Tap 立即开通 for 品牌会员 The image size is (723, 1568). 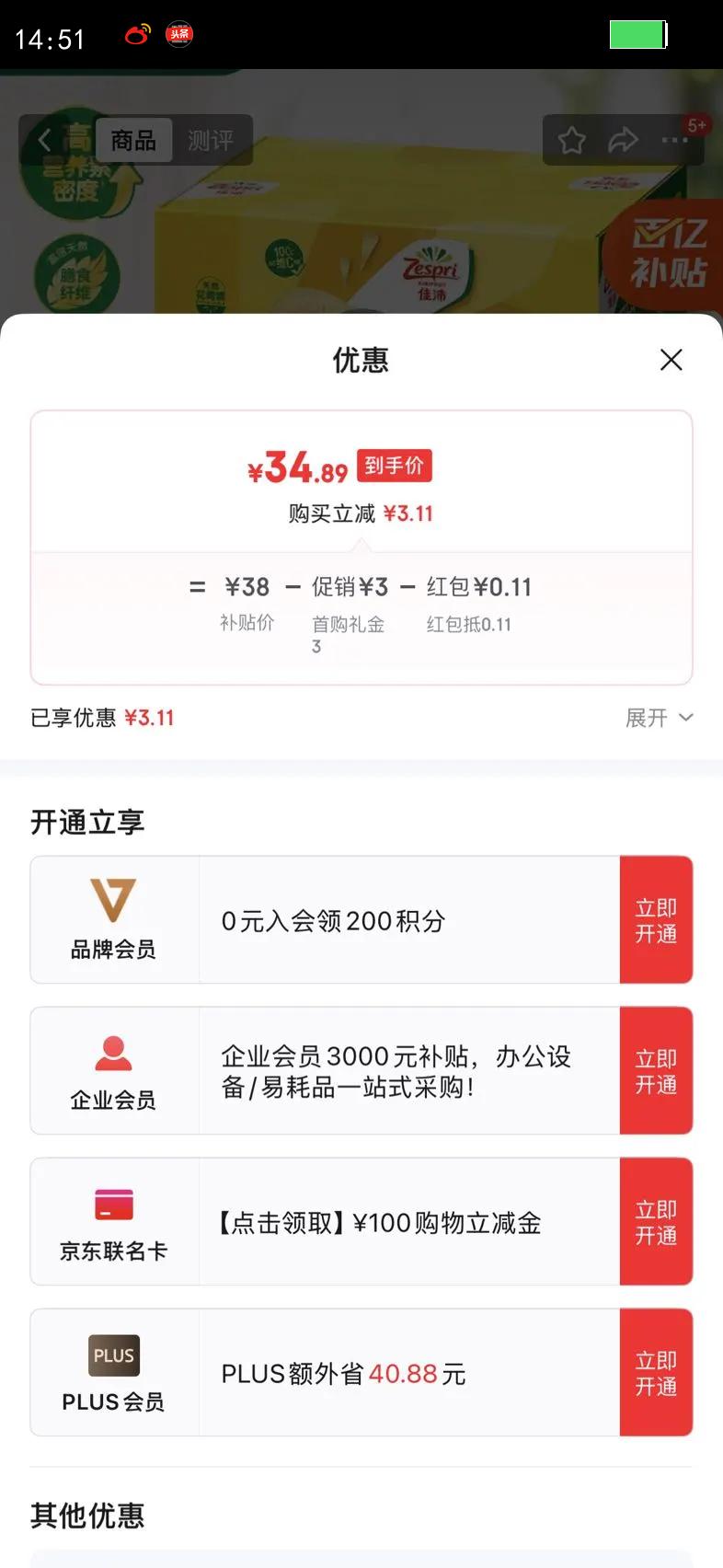(656, 919)
